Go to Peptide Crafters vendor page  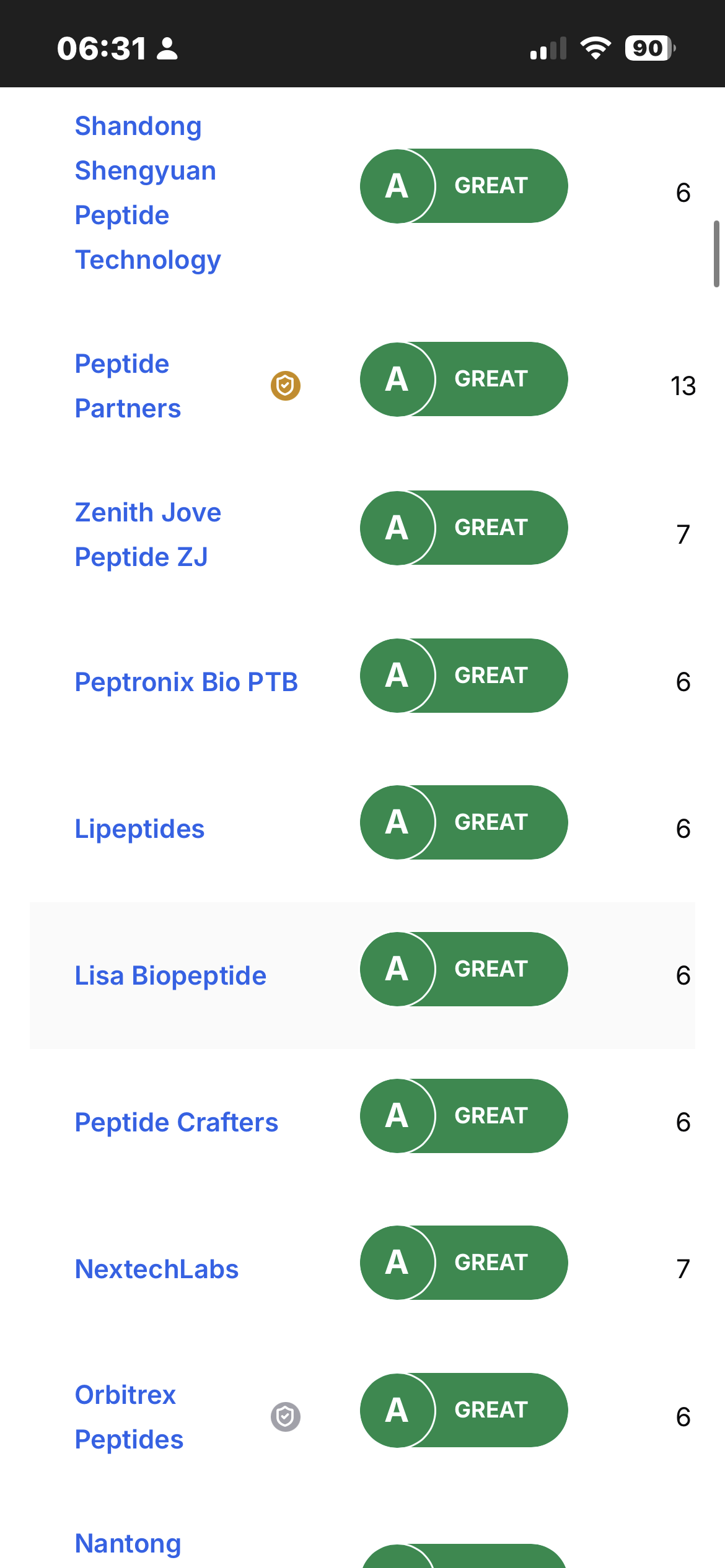176,1122
